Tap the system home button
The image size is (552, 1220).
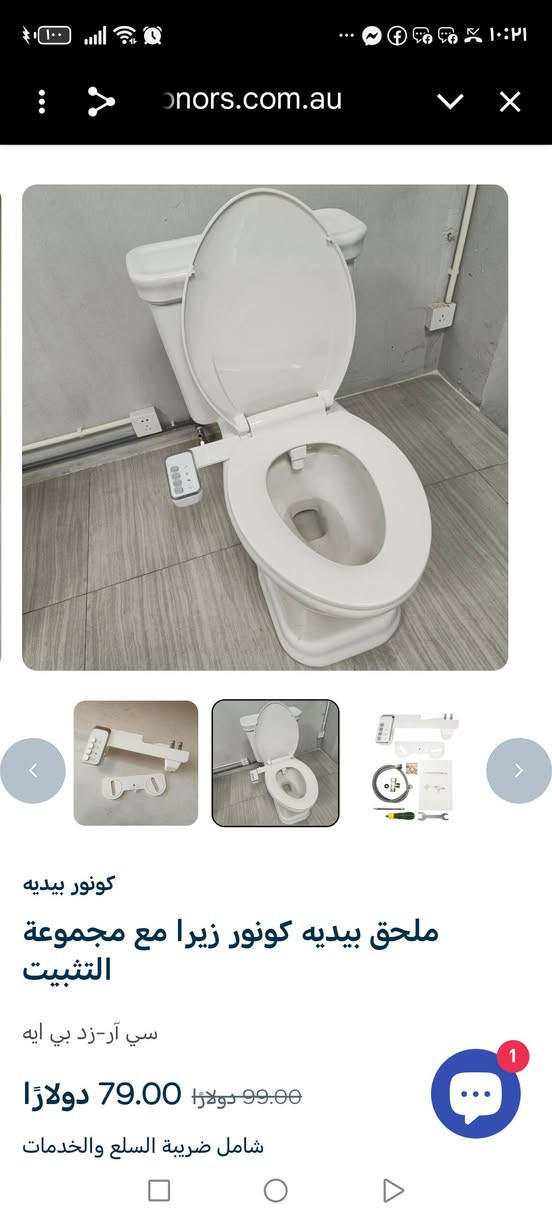pyautogui.click(x=276, y=1190)
